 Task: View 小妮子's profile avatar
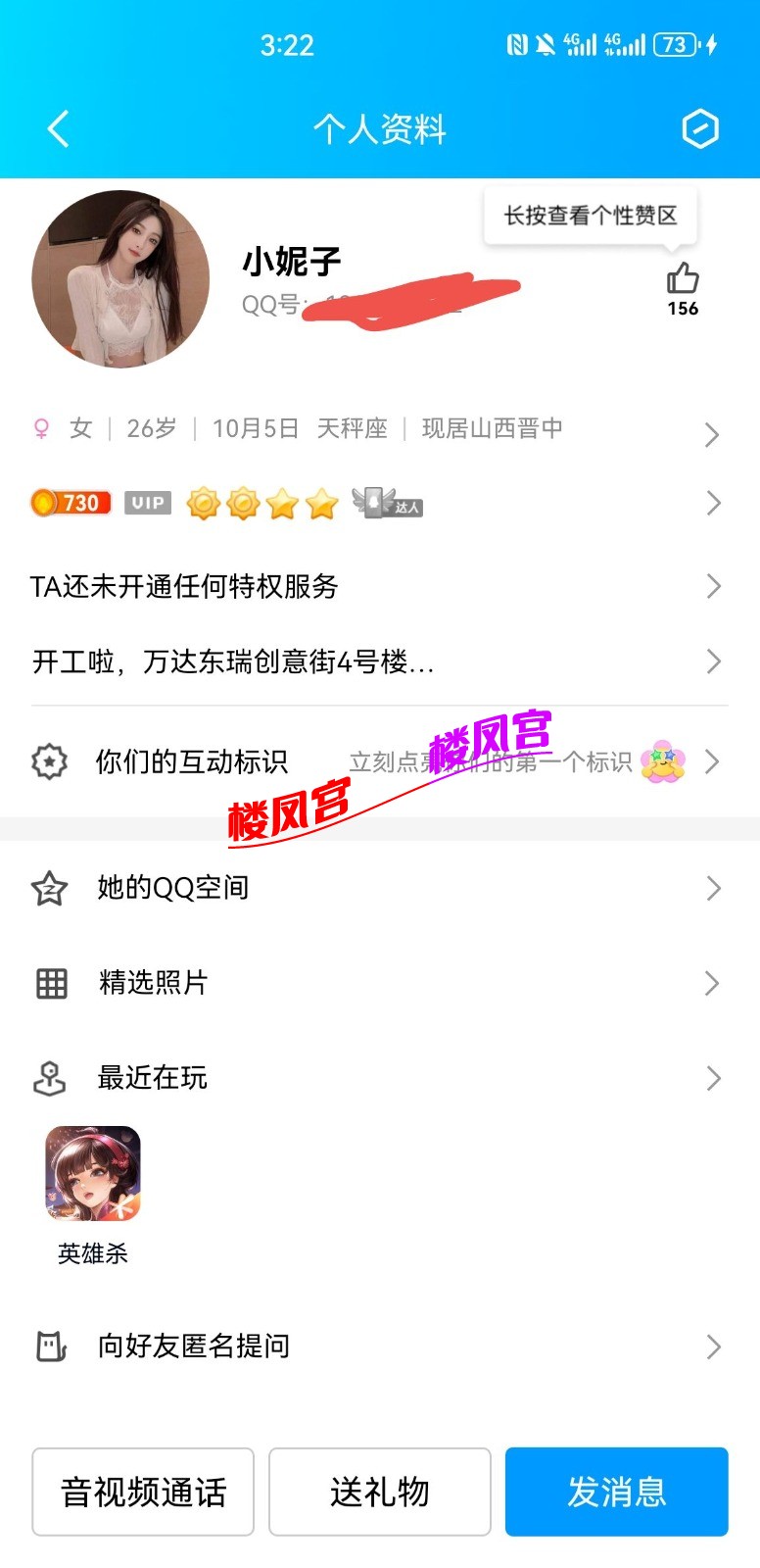coord(120,279)
